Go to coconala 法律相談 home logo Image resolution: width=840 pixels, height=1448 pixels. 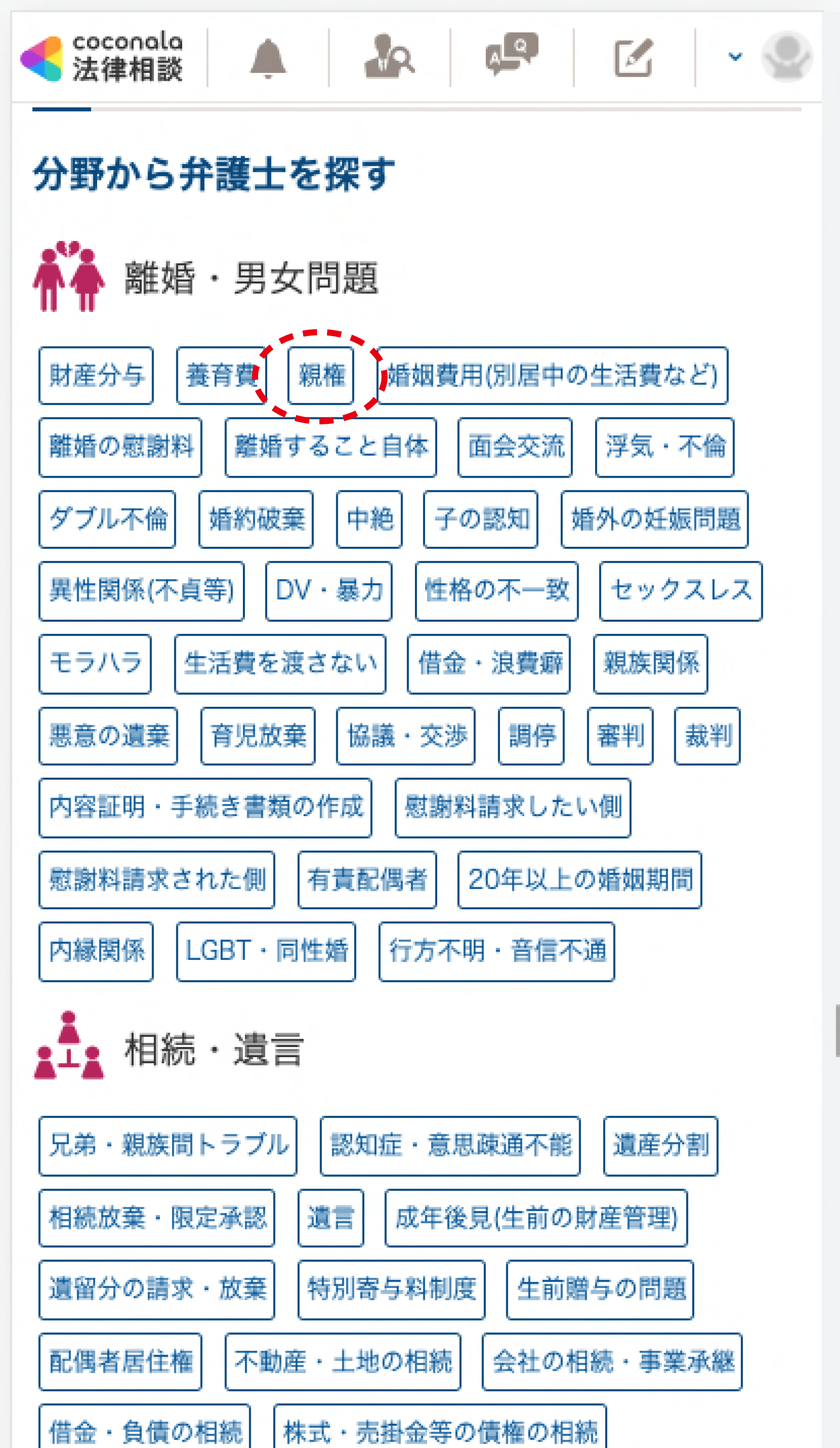point(102,58)
